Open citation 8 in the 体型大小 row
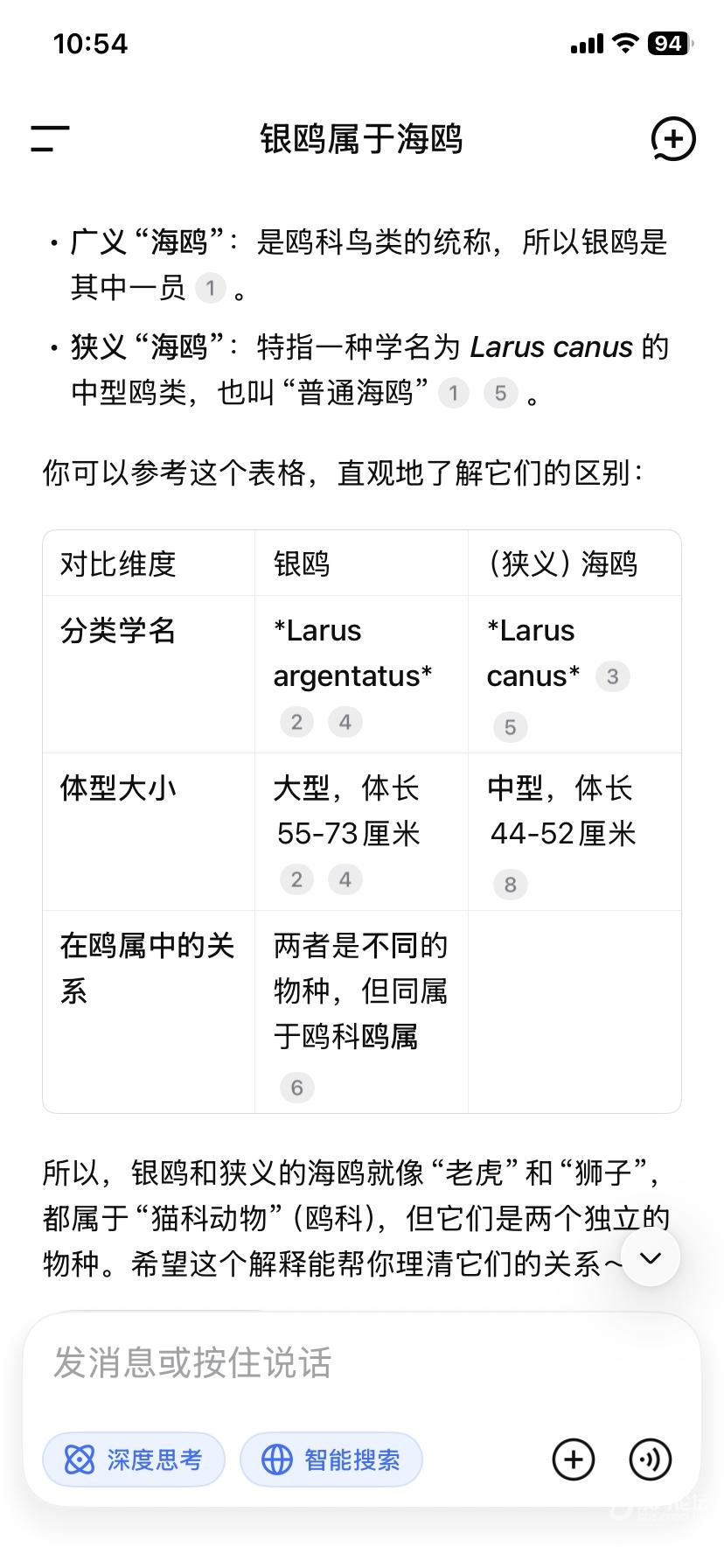 [511, 885]
